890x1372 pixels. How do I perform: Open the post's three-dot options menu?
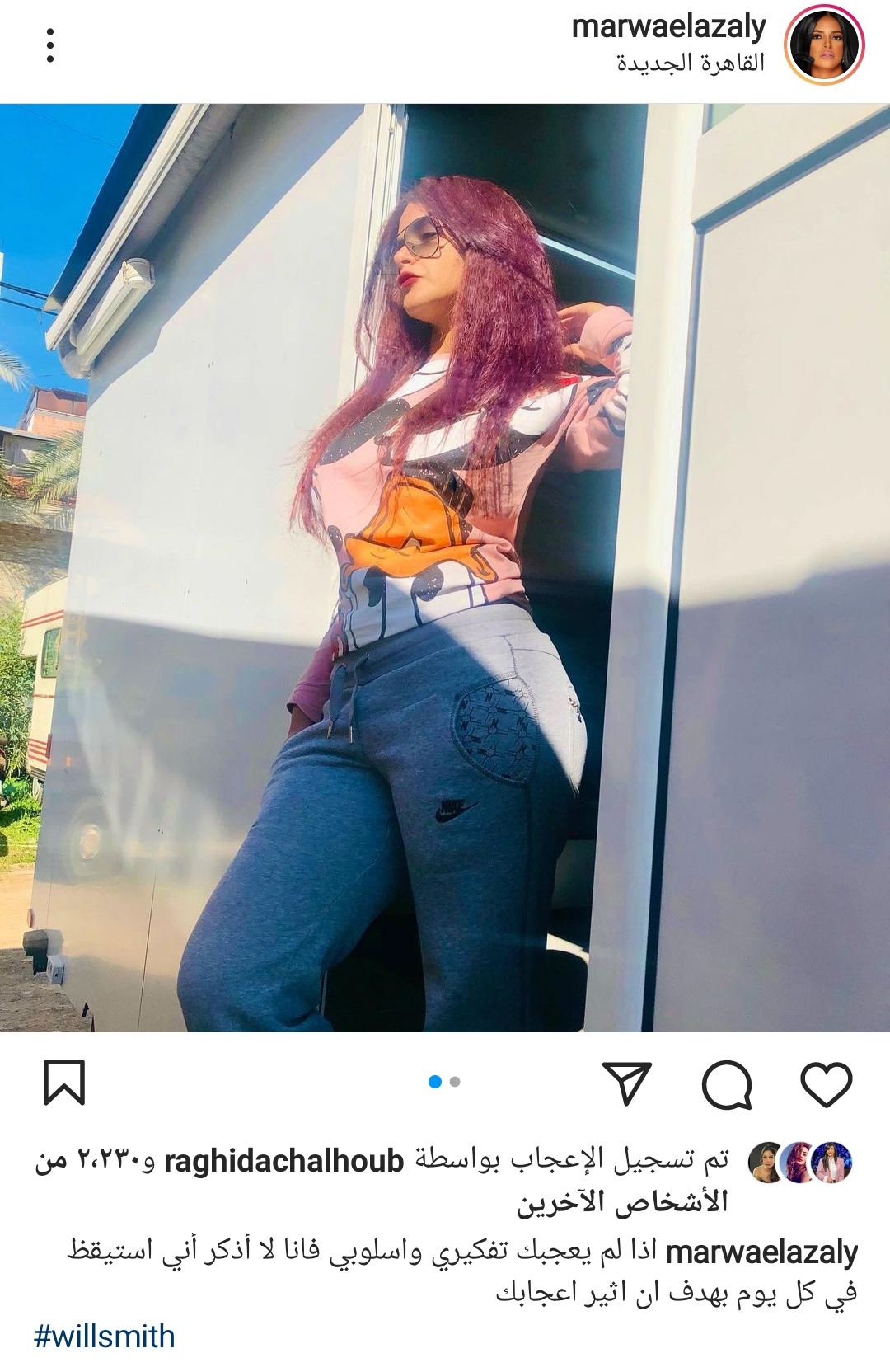coord(50,46)
